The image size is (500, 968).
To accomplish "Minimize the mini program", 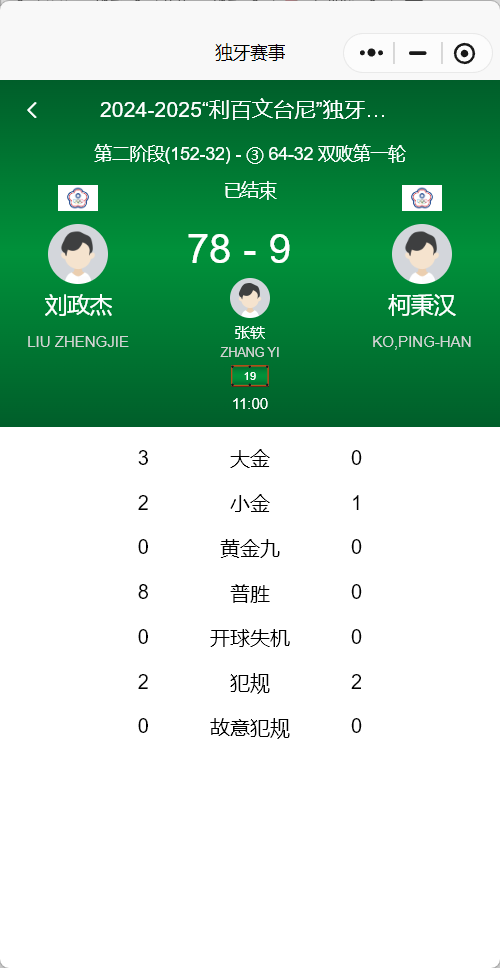I will tap(418, 54).
